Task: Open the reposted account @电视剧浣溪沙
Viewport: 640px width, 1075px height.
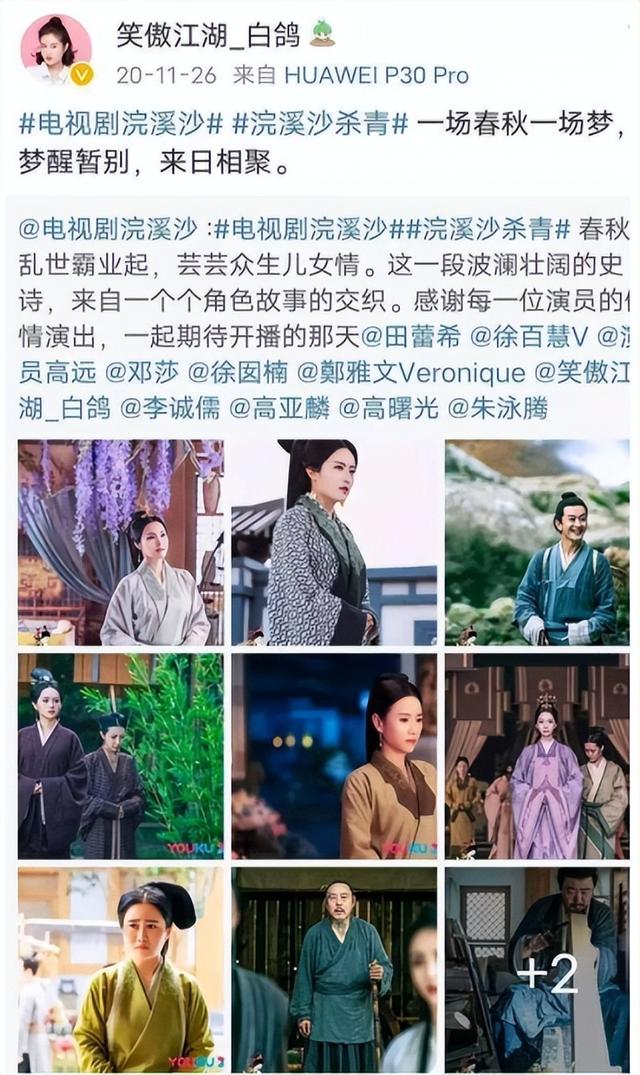Action: 110,229
